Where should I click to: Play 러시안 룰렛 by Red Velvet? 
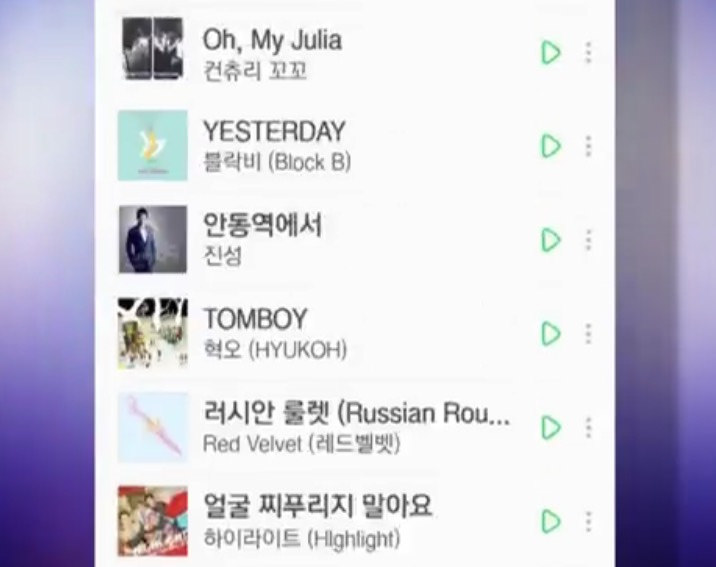[550, 428]
